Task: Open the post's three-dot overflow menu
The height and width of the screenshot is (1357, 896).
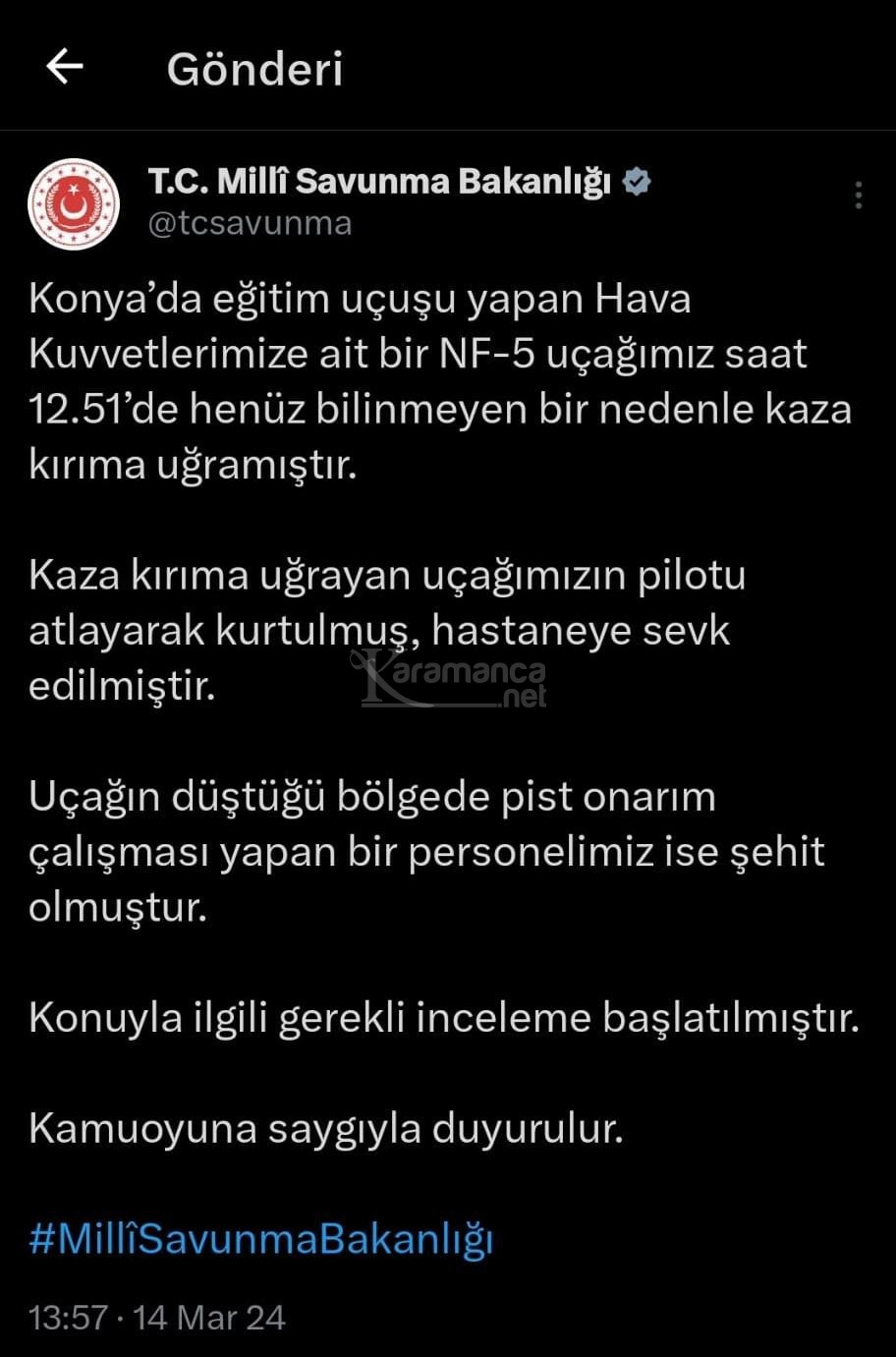Action: pos(858,196)
